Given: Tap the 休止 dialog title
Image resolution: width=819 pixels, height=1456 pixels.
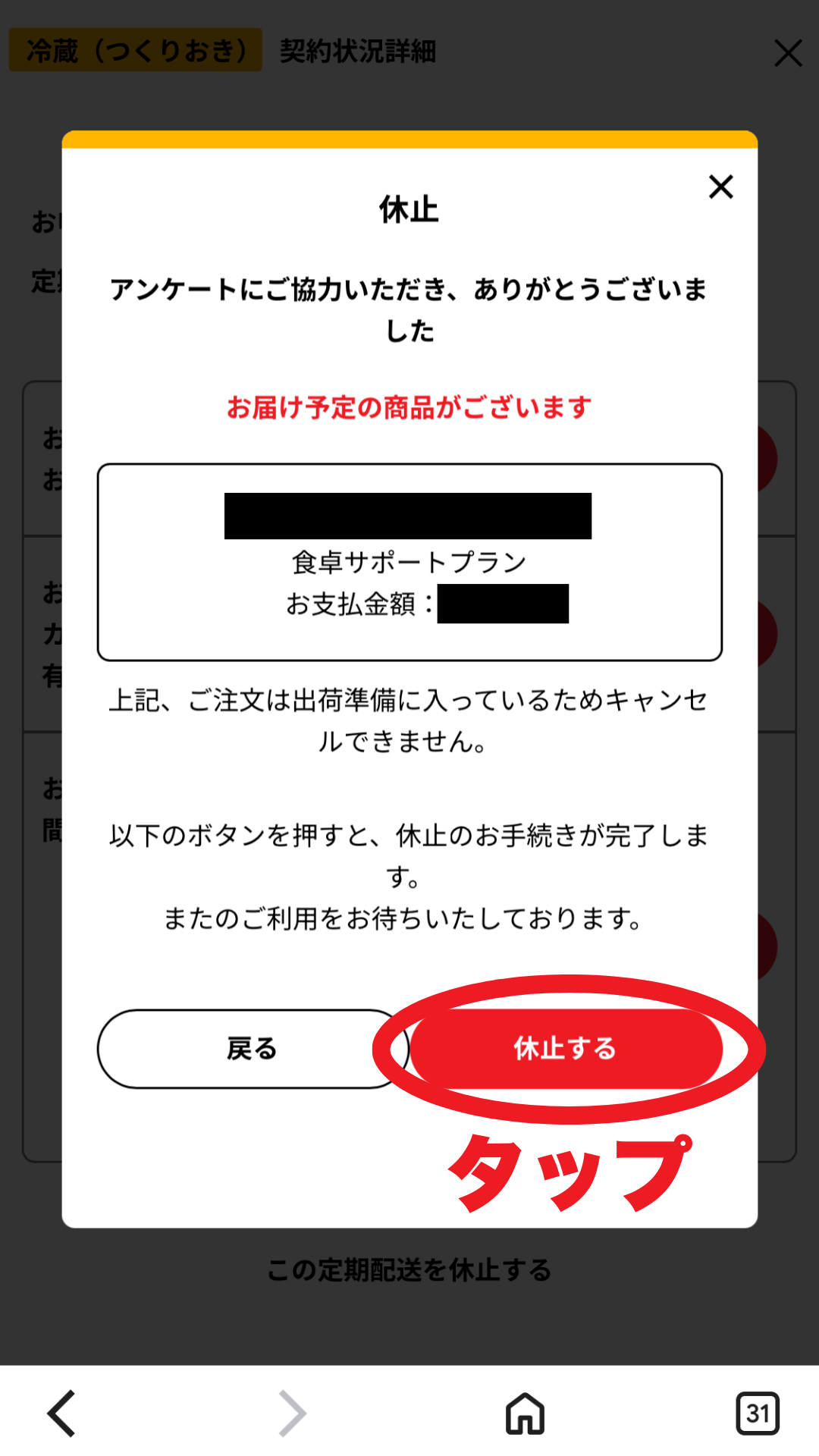Looking at the screenshot, I should click(409, 211).
